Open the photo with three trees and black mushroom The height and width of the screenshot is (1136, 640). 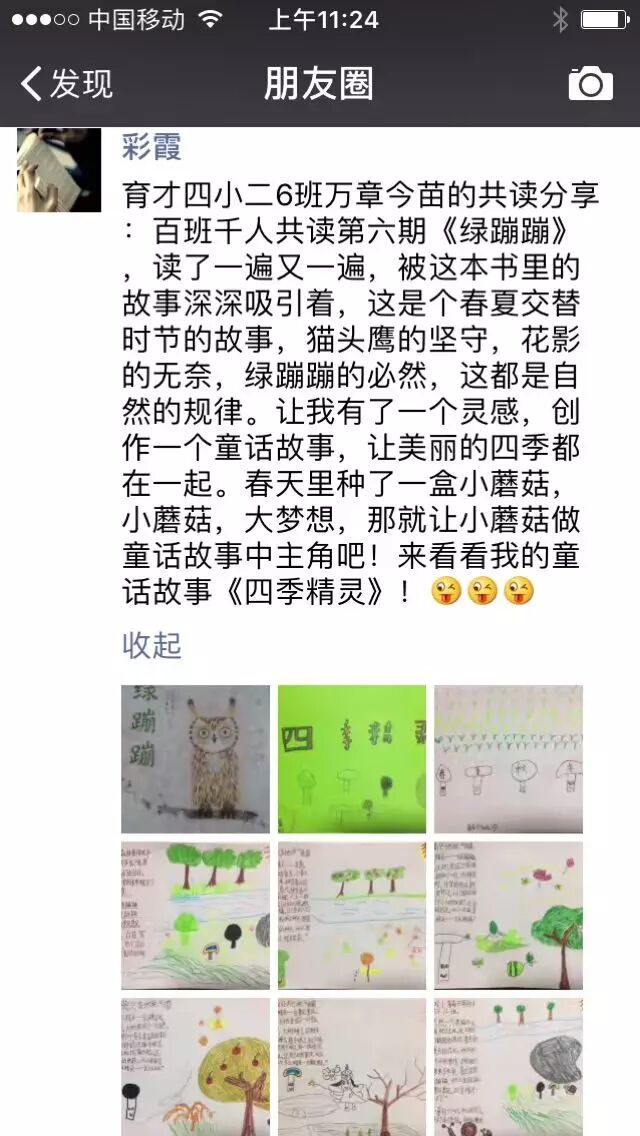[x=196, y=915]
